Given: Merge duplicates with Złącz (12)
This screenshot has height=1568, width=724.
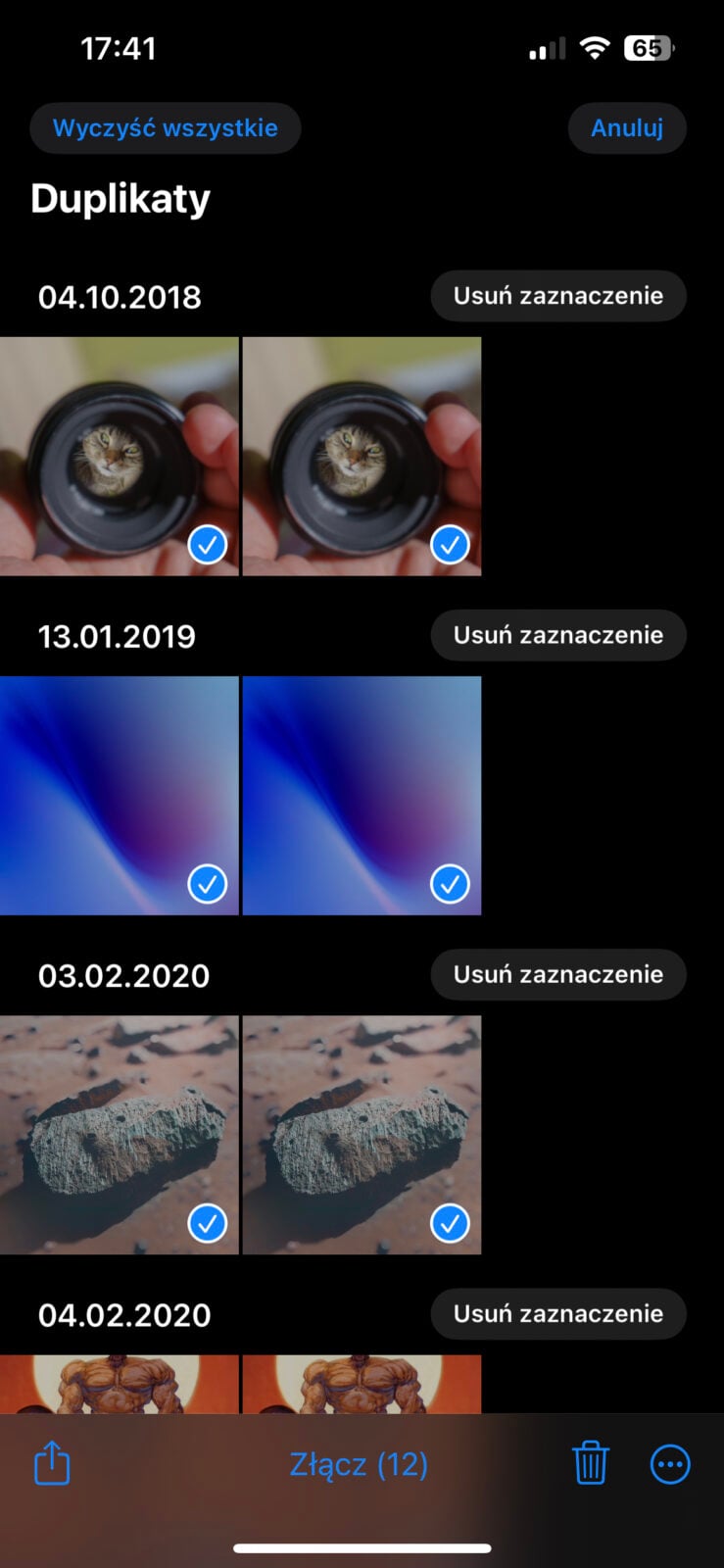Looking at the screenshot, I should (359, 1464).
